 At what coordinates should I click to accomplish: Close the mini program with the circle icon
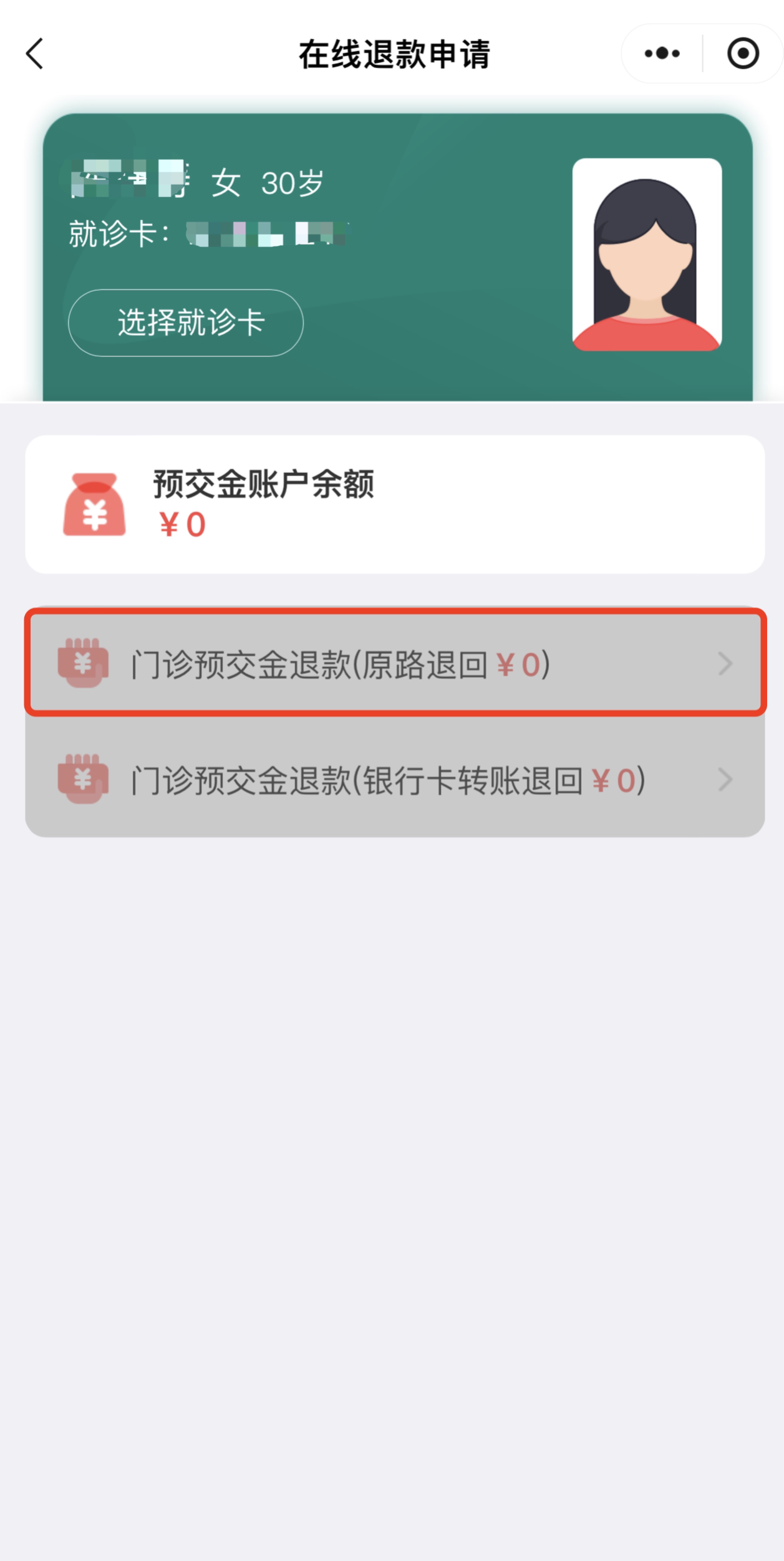742,54
